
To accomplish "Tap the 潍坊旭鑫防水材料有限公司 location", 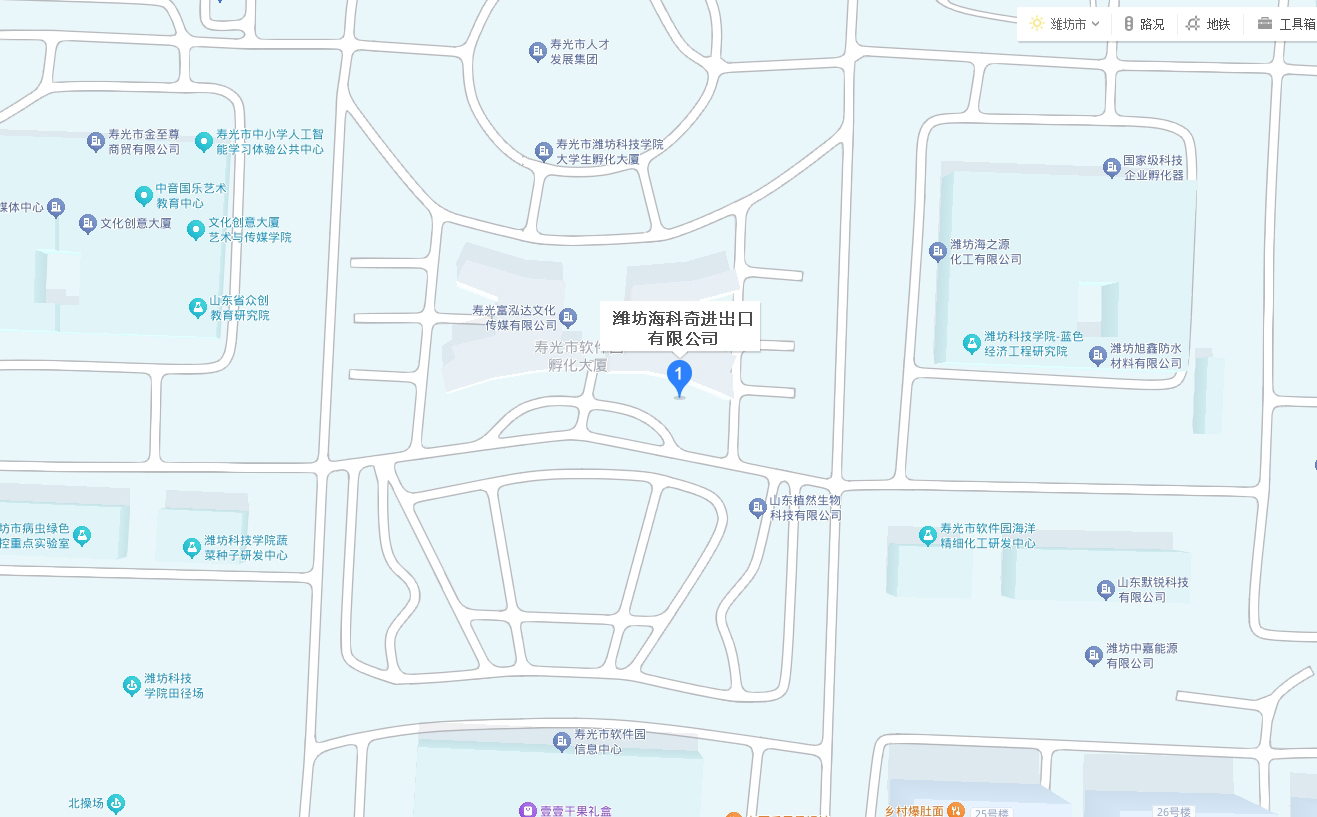I will [x=1098, y=355].
